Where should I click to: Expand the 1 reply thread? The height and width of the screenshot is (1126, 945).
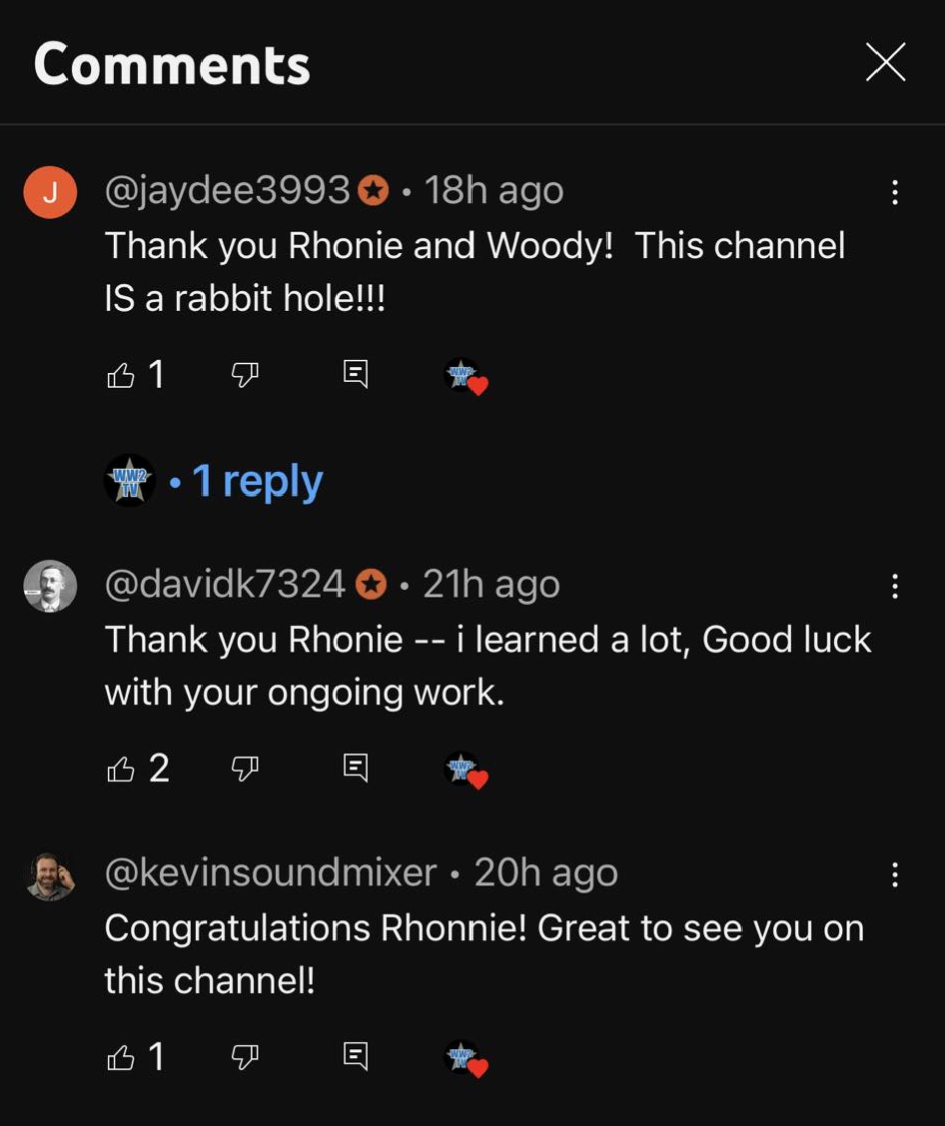(x=257, y=482)
